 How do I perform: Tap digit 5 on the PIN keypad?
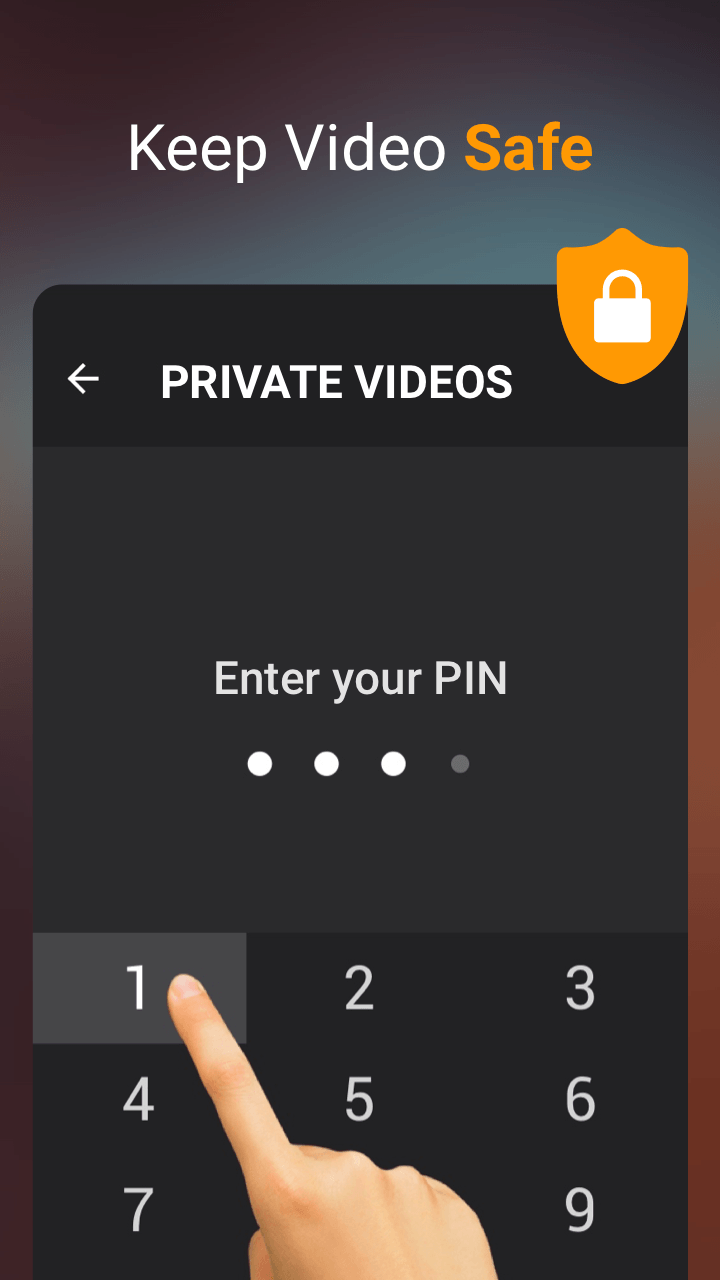click(359, 1099)
